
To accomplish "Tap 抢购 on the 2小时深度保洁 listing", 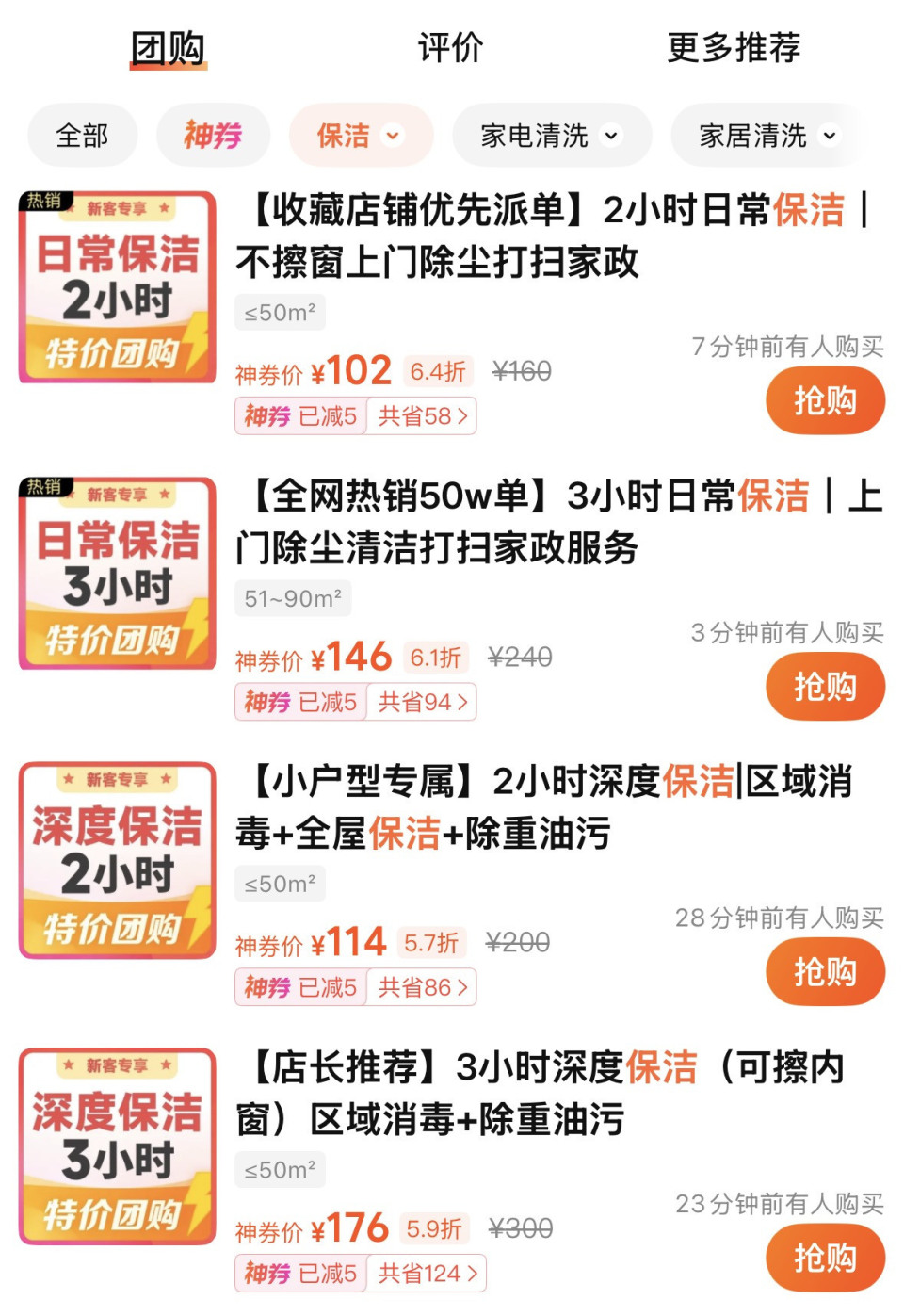I will click(x=825, y=971).
